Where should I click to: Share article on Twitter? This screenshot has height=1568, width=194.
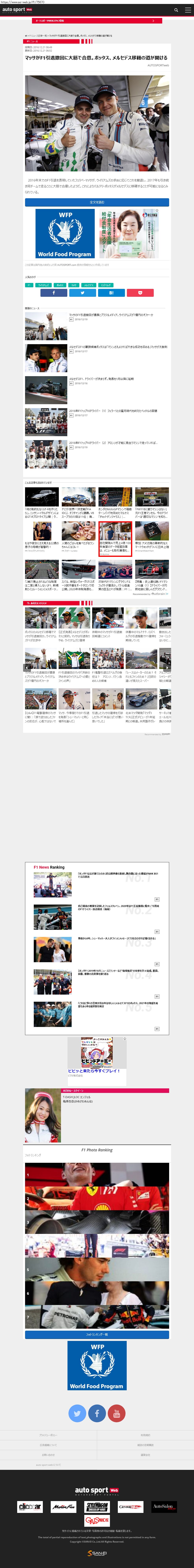coord(83,293)
